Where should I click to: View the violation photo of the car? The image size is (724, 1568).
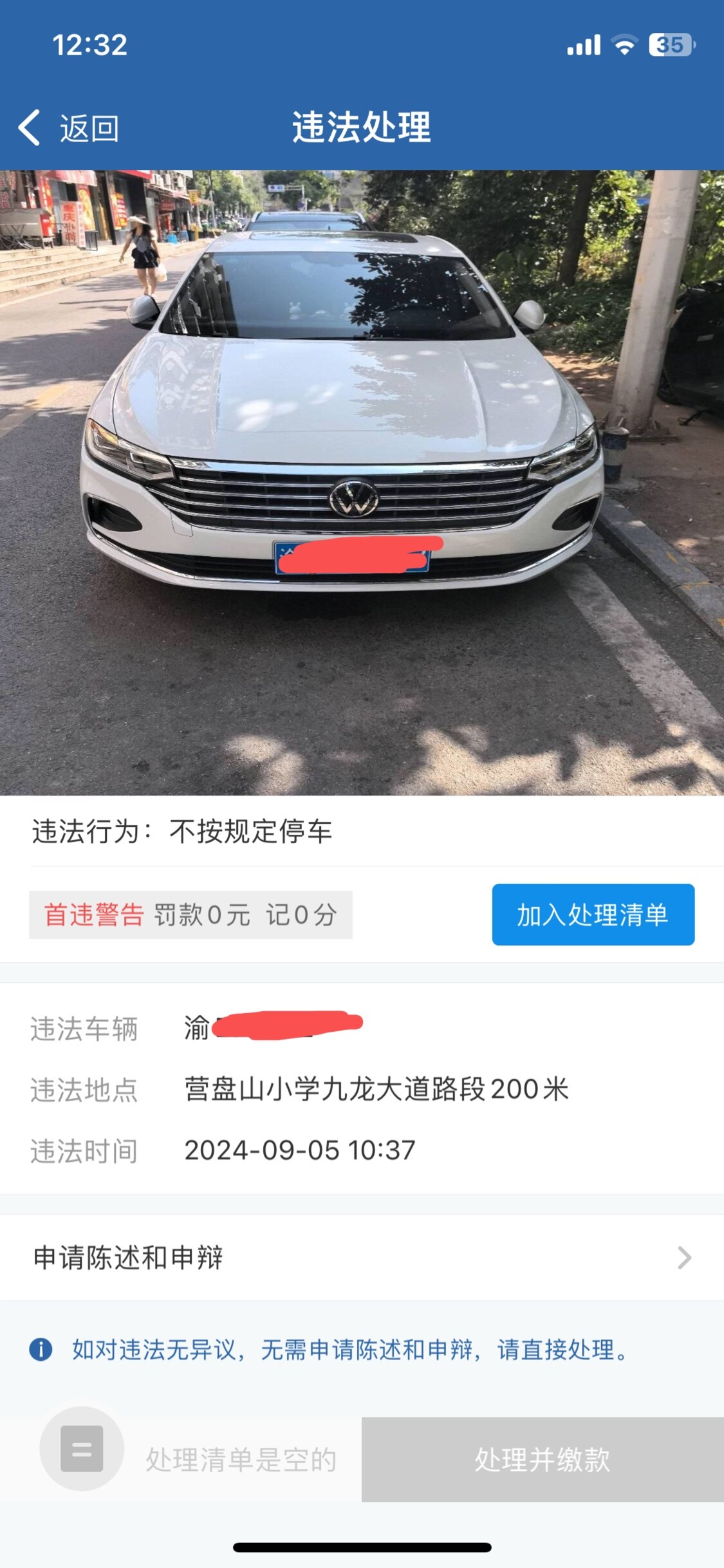click(x=362, y=483)
